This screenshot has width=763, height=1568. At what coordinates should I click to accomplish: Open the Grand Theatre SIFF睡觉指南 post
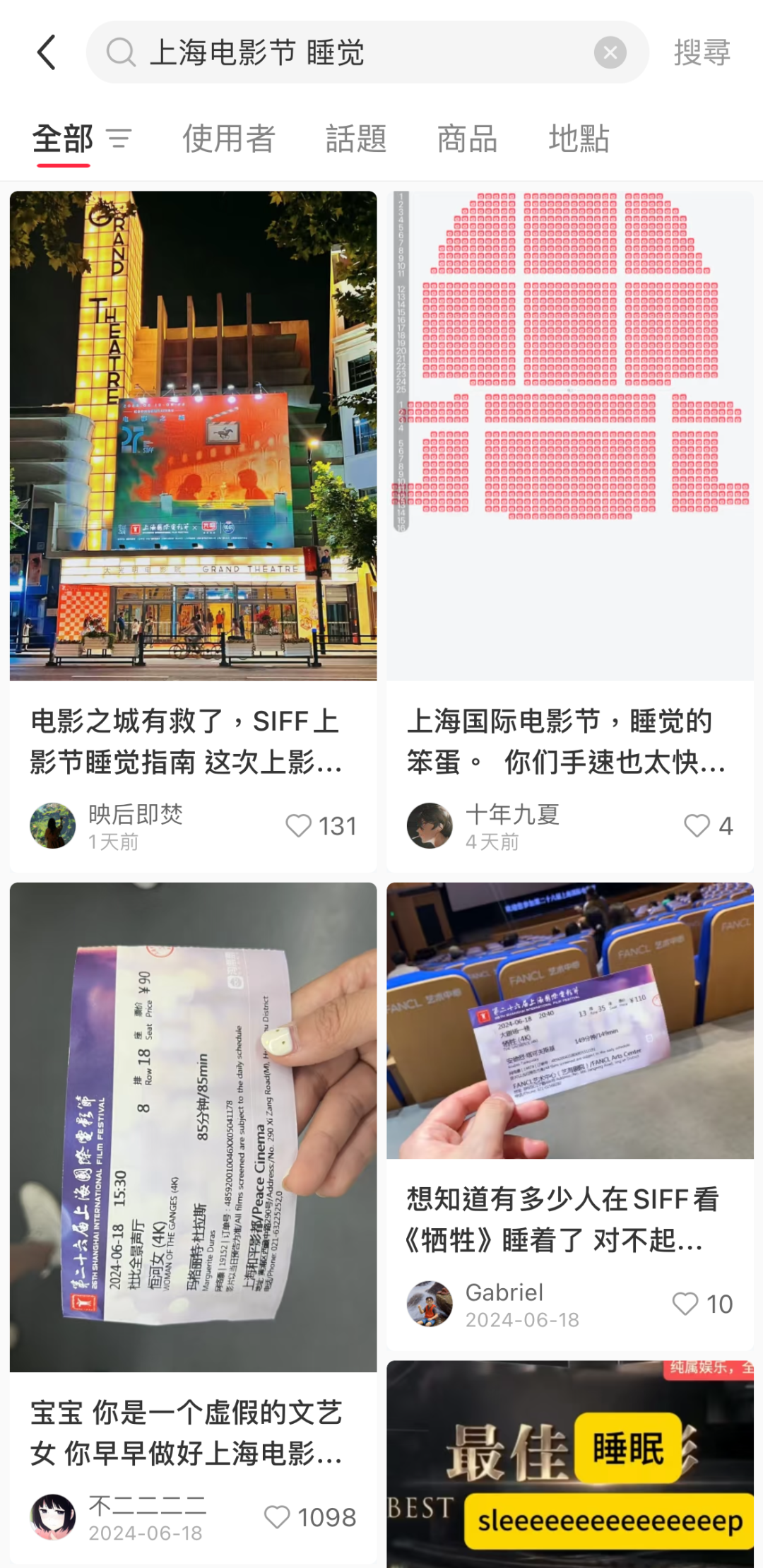[x=193, y=435]
